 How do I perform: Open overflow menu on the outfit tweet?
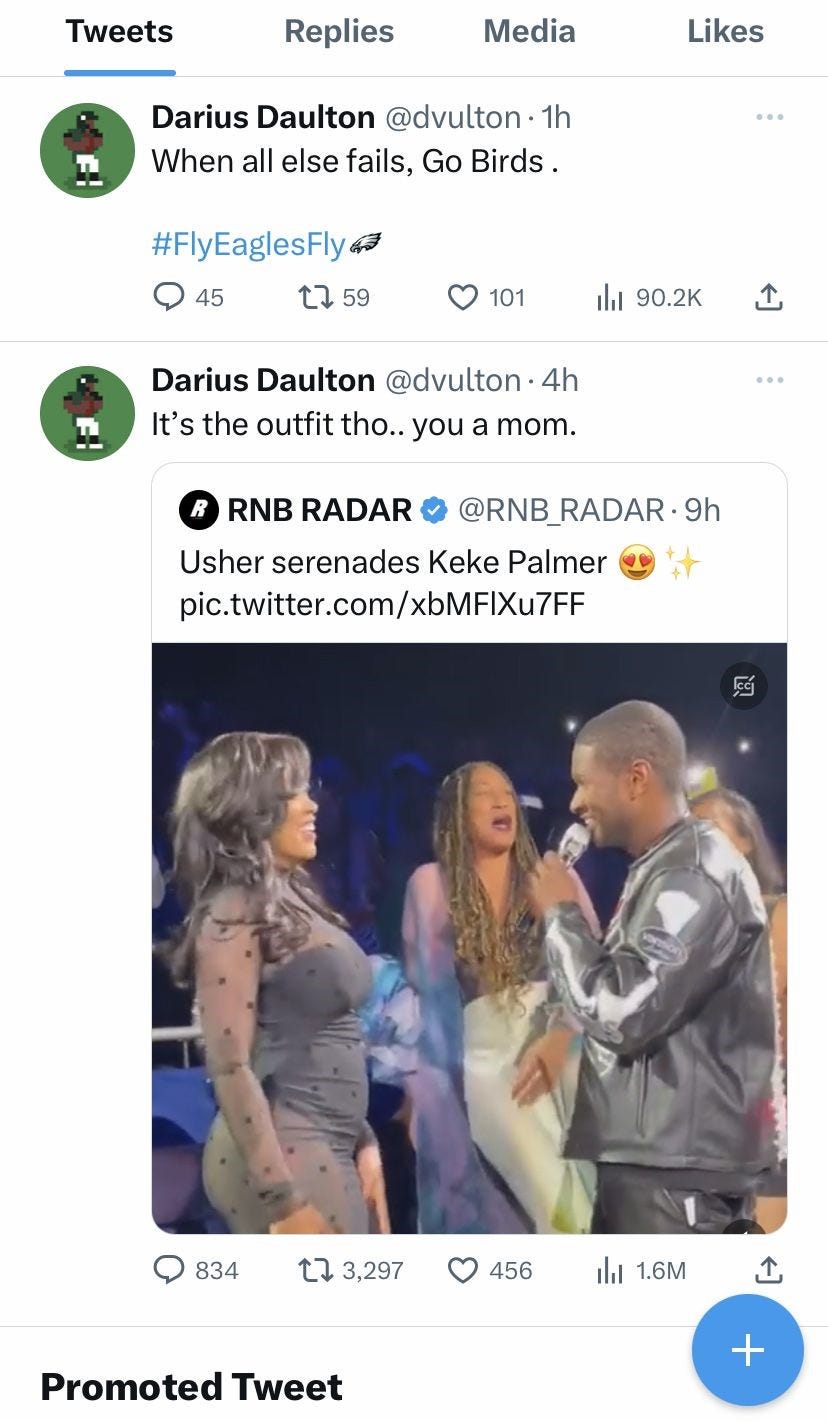point(769,380)
